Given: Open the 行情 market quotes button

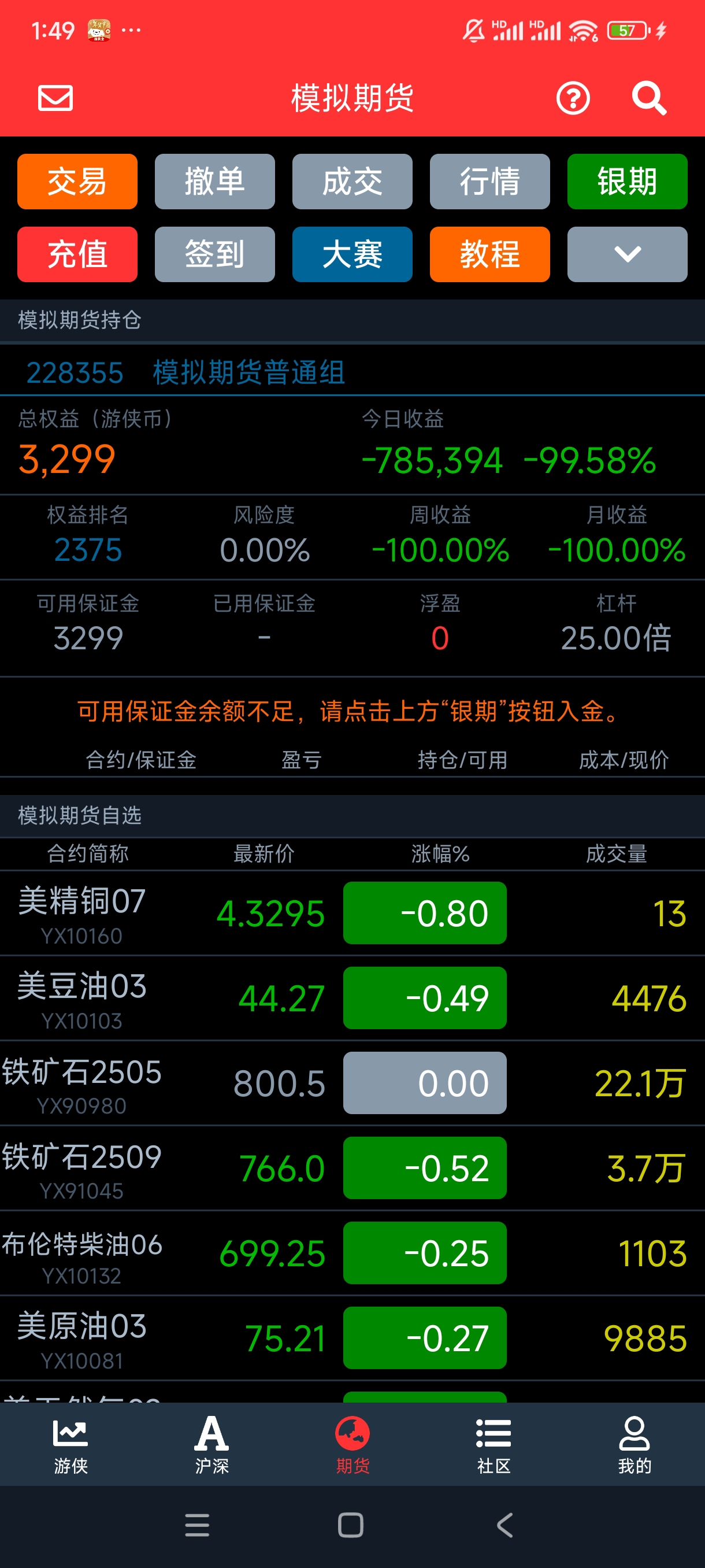Looking at the screenshot, I should coord(489,182).
